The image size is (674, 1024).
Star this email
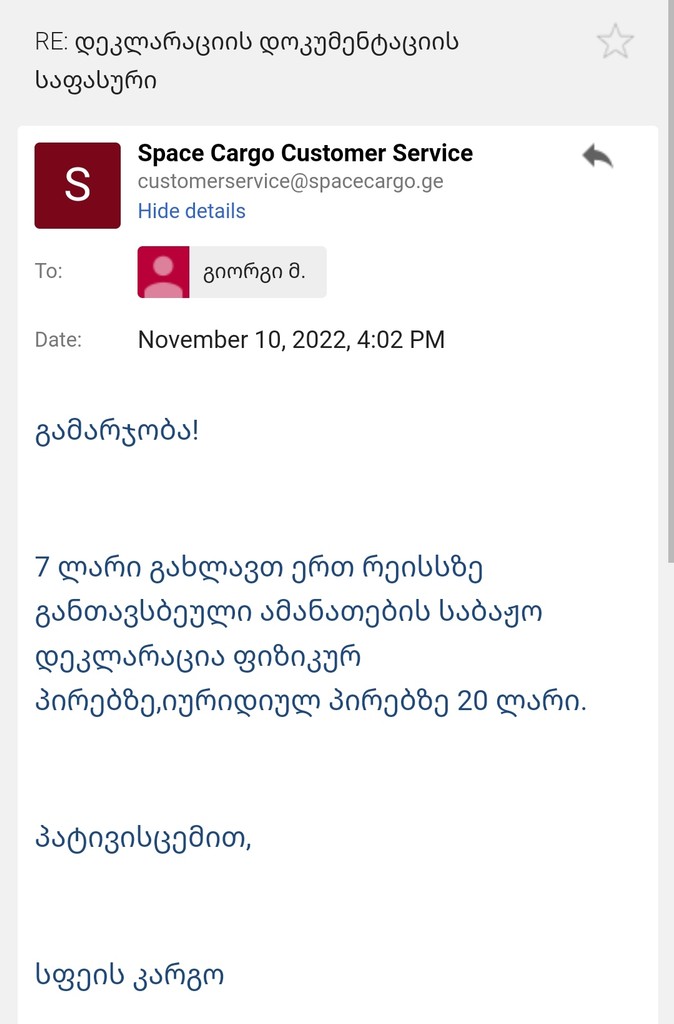tap(614, 42)
